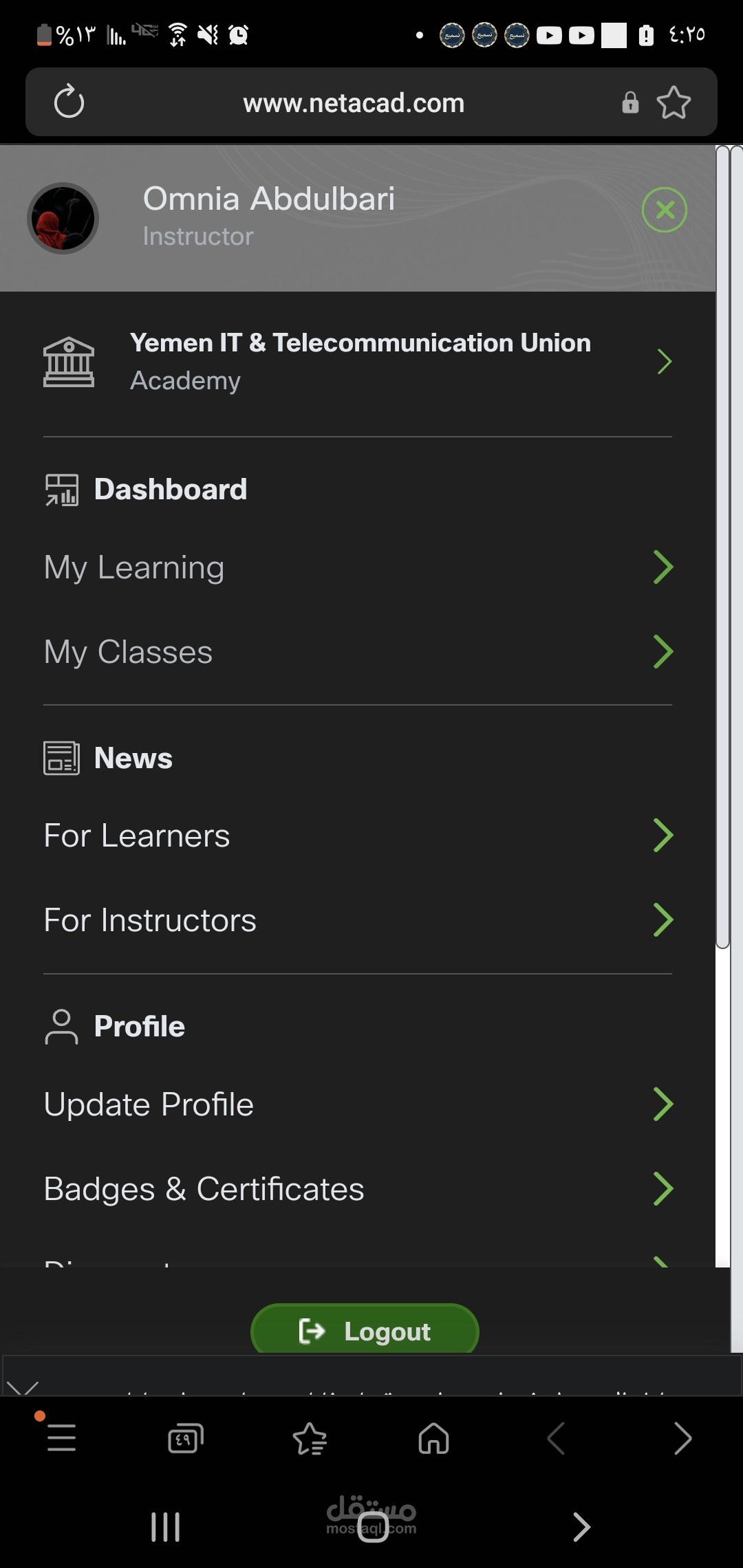The height and width of the screenshot is (1568, 743).
Task: Show the open browser tabs
Action: pyautogui.click(x=186, y=1438)
